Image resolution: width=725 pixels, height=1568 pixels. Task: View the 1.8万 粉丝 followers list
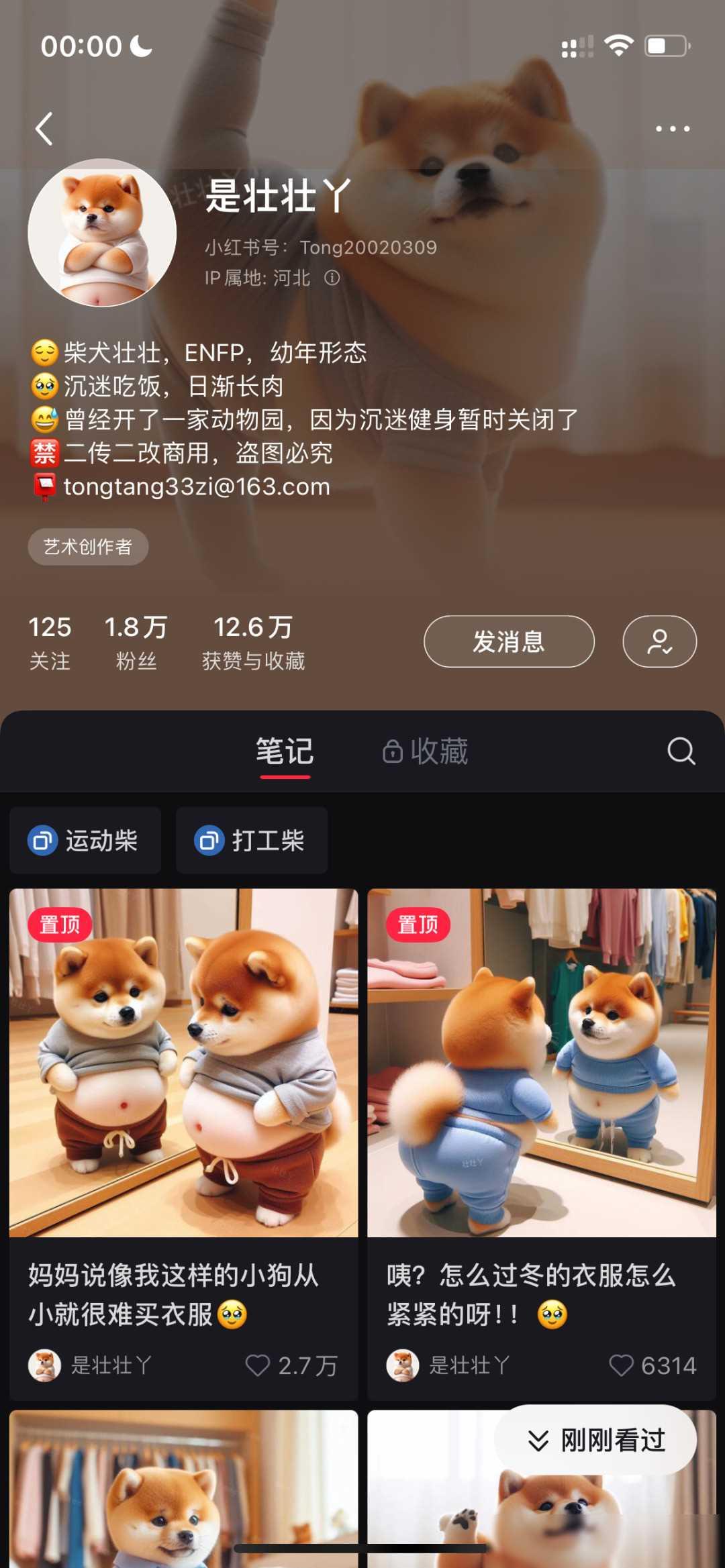coord(136,642)
